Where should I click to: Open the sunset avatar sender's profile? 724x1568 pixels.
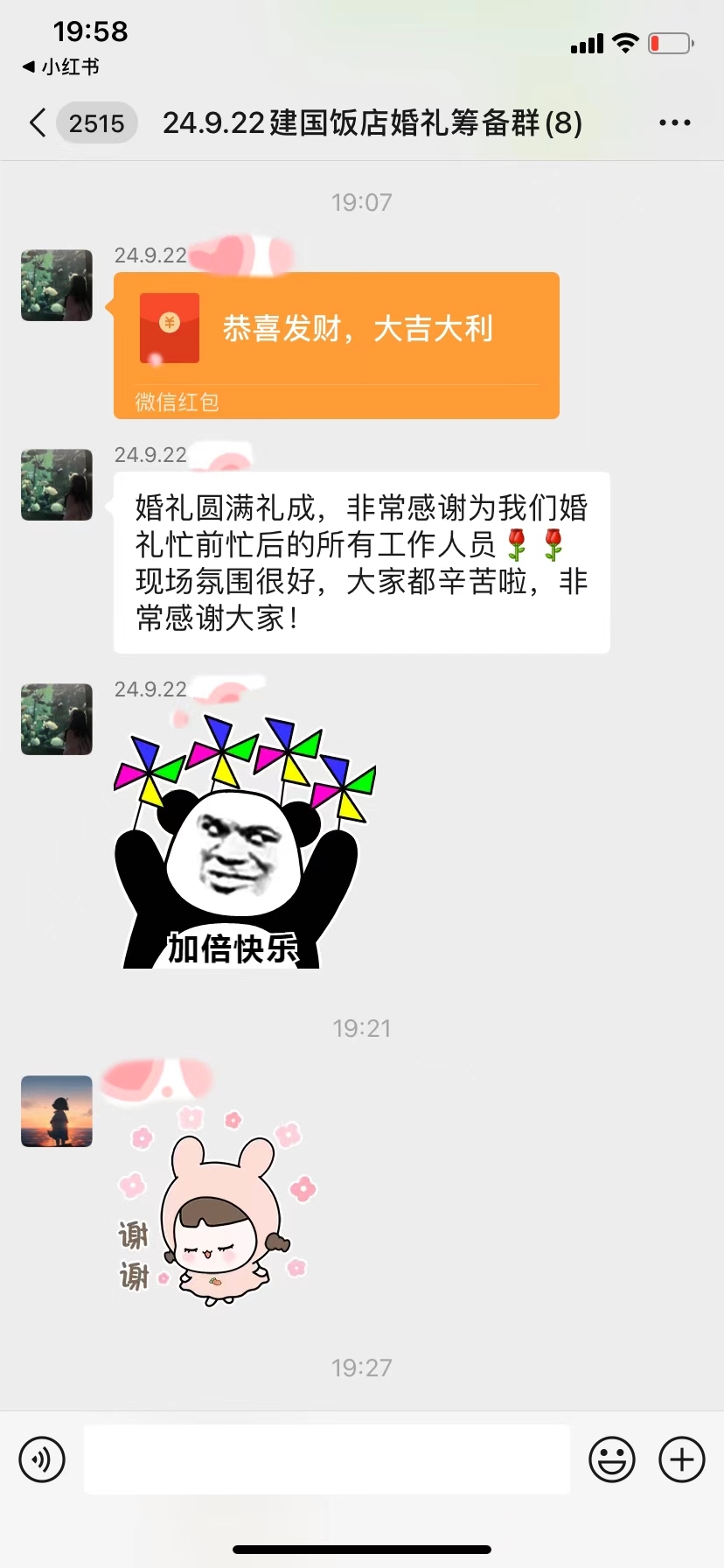click(x=57, y=1111)
